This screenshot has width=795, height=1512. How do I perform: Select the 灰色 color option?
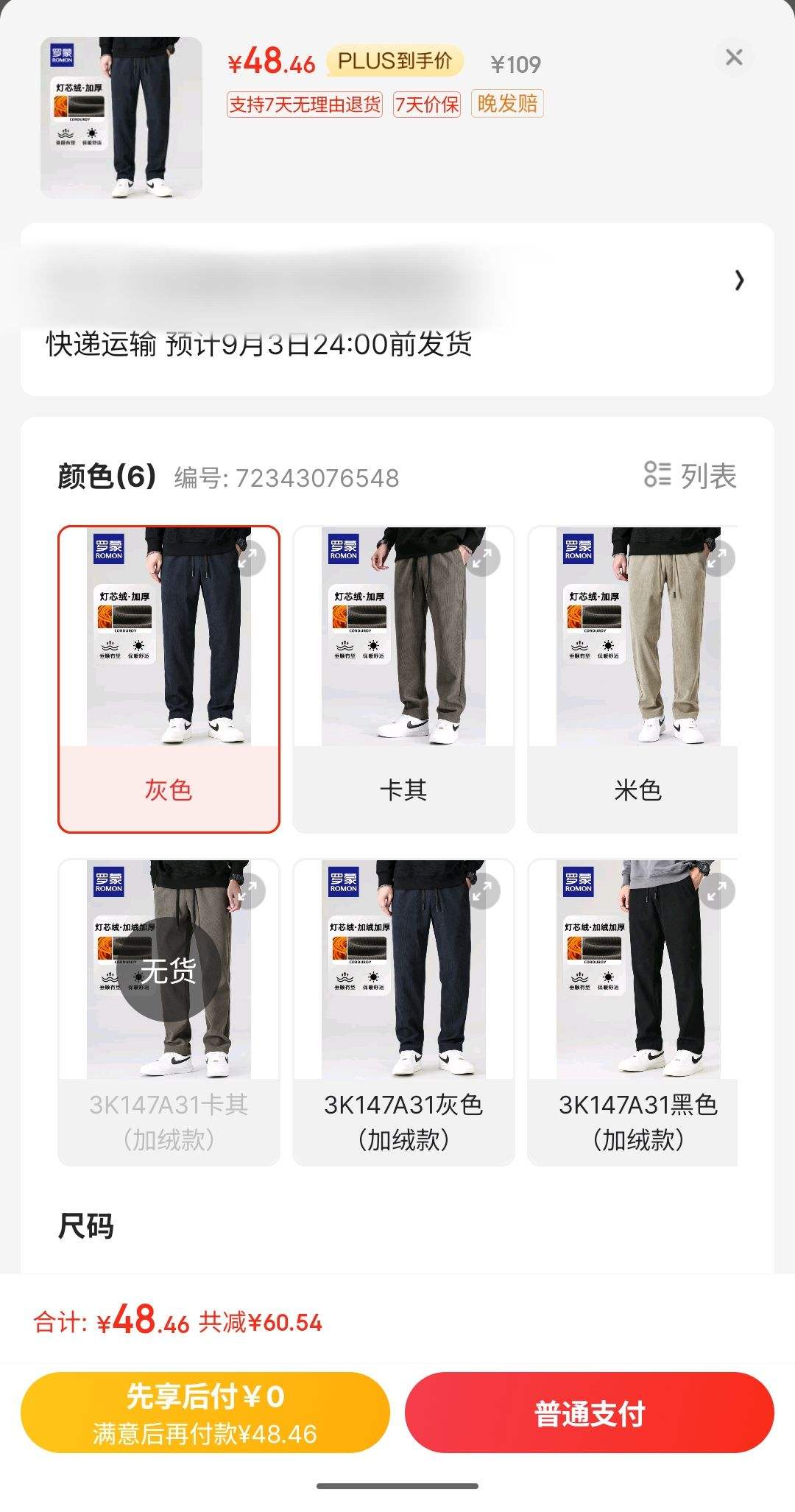pyautogui.click(x=169, y=678)
